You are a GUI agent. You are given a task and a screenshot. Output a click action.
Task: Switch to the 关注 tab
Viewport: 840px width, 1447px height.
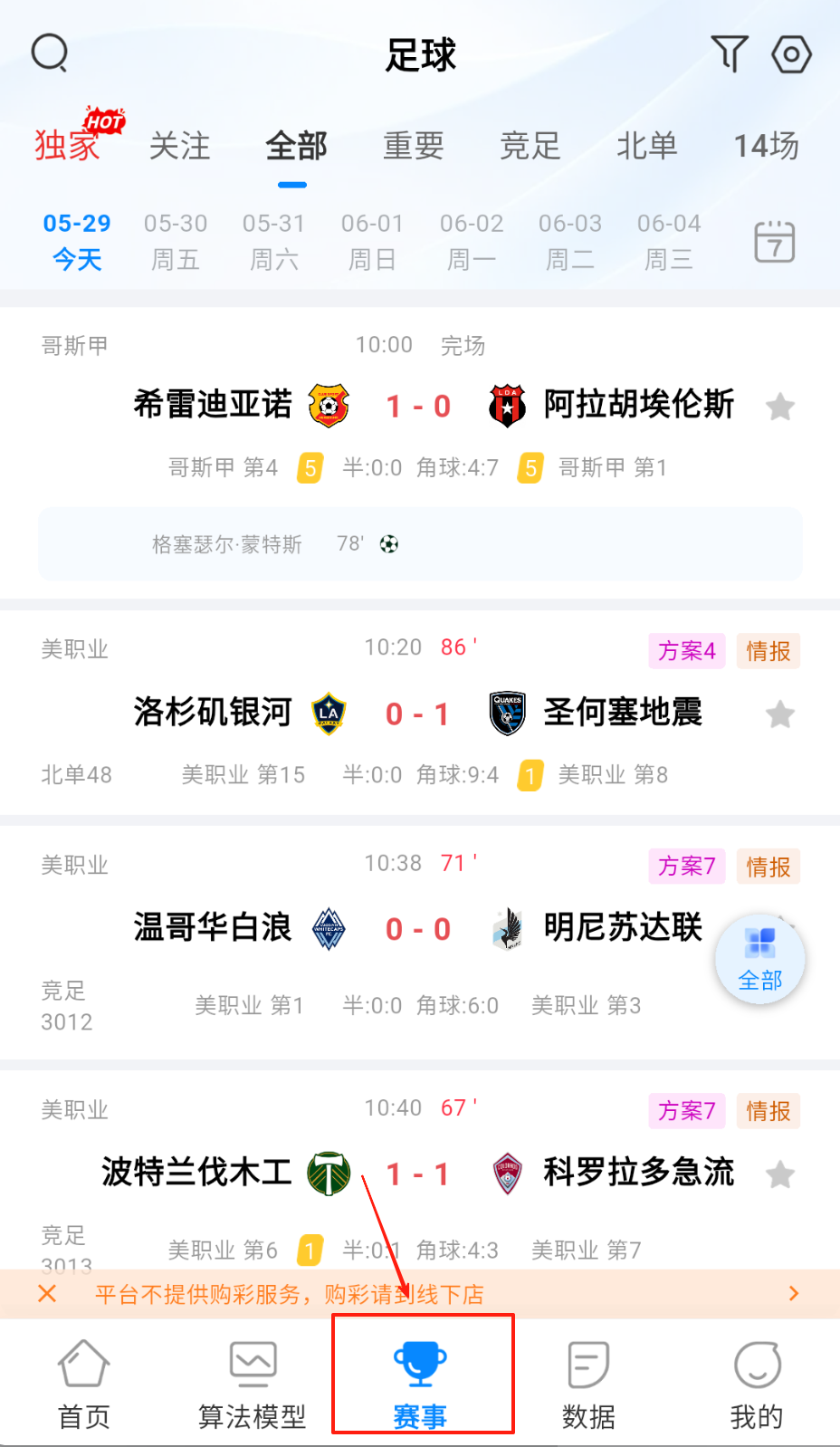[x=179, y=146]
